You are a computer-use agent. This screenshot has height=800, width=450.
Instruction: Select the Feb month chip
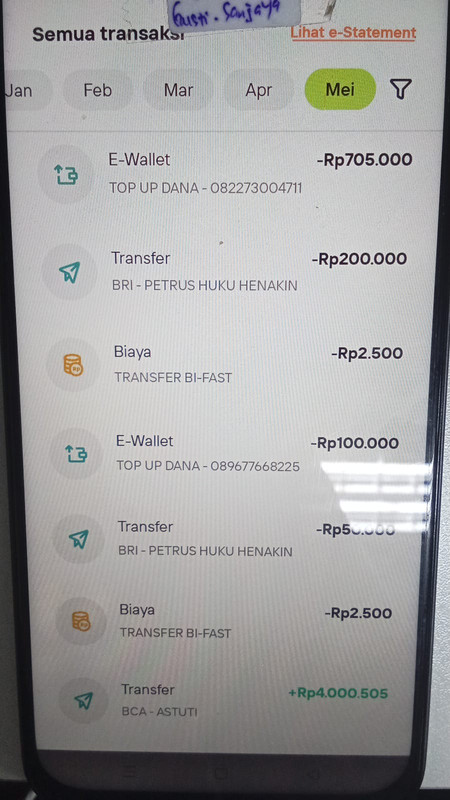[x=97, y=90]
